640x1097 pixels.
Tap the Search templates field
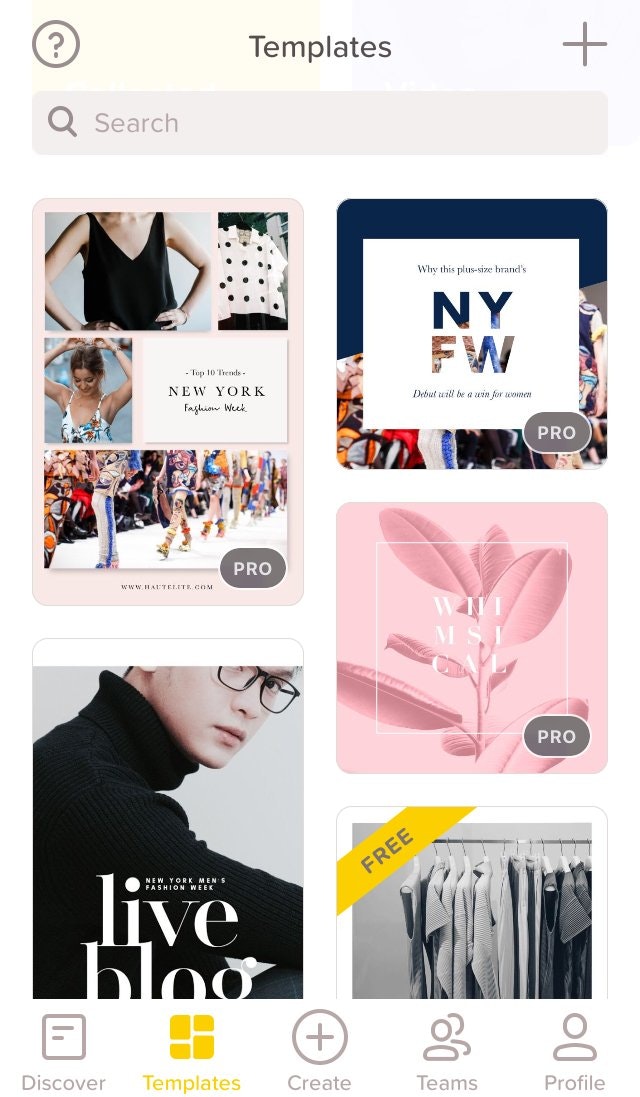click(320, 123)
